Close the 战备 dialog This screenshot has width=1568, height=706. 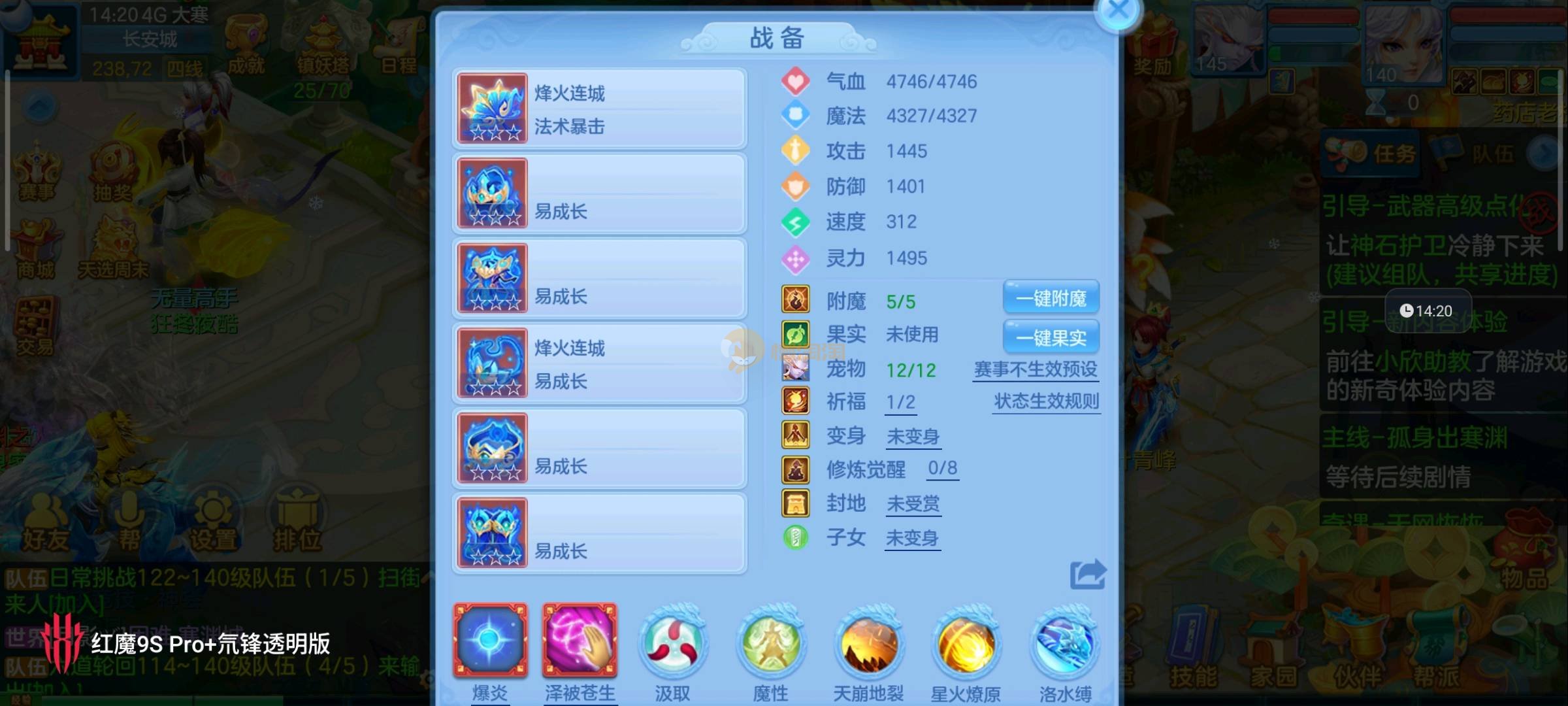pos(1118,11)
